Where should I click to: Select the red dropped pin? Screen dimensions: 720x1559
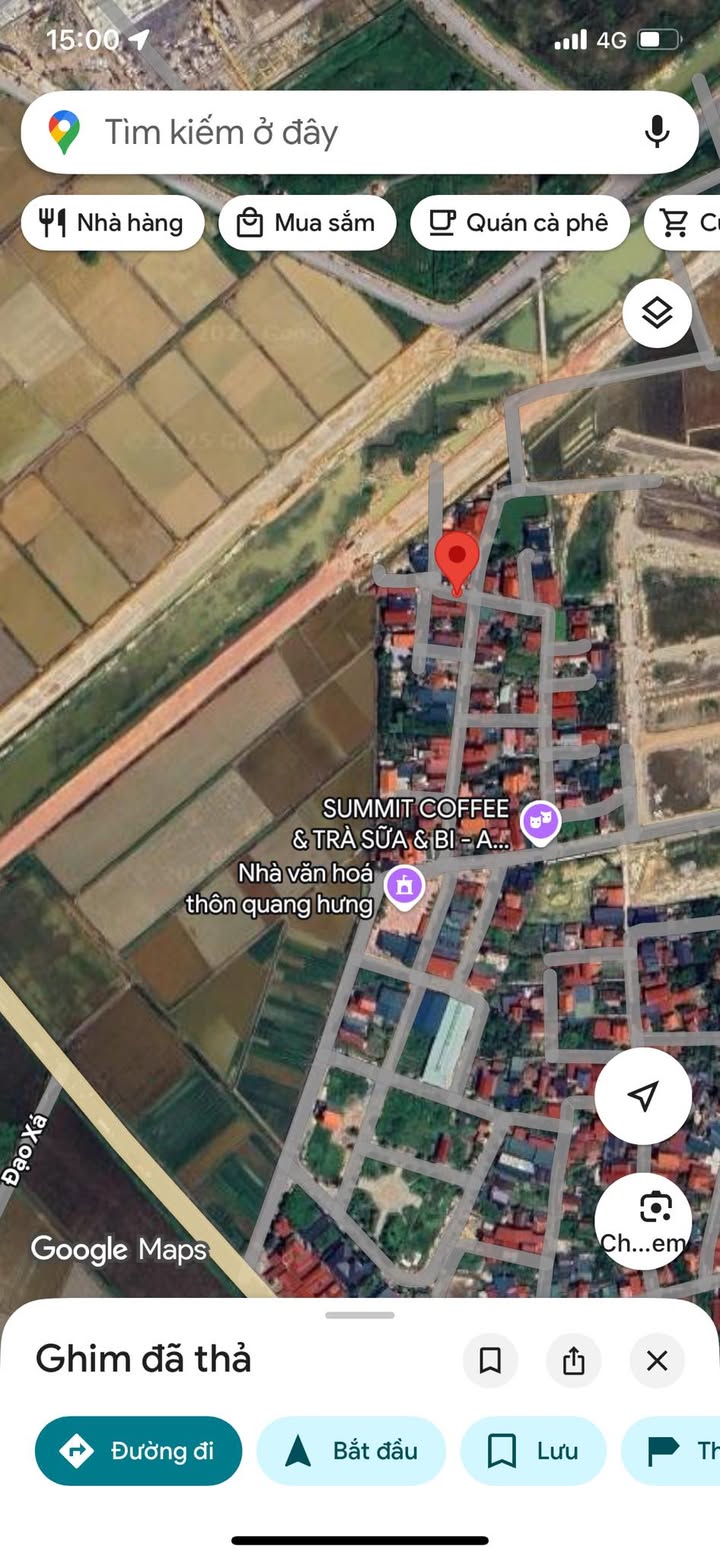pyautogui.click(x=457, y=560)
